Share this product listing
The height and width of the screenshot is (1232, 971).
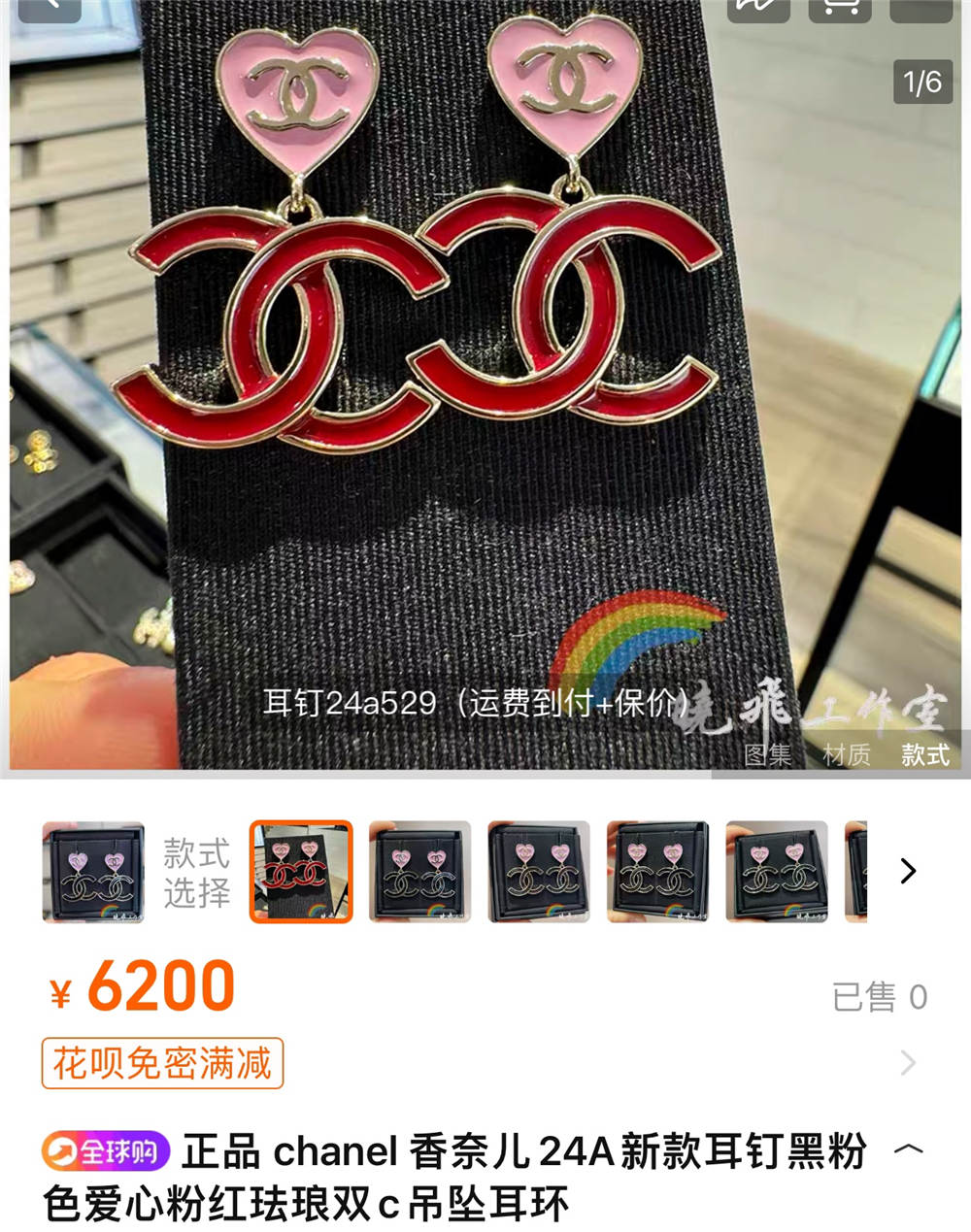pyautogui.click(x=760, y=6)
